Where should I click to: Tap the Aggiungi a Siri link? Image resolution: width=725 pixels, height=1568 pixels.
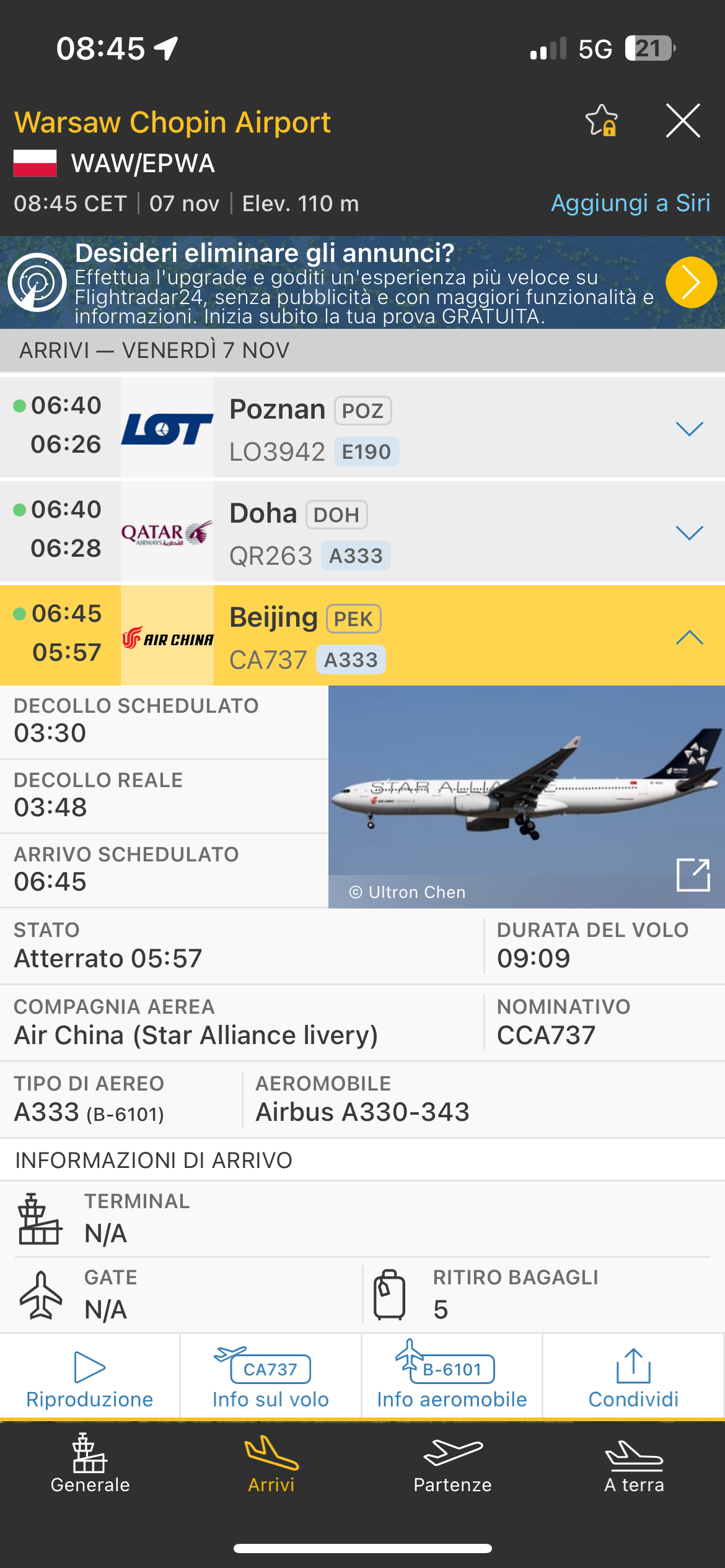tap(630, 203)
